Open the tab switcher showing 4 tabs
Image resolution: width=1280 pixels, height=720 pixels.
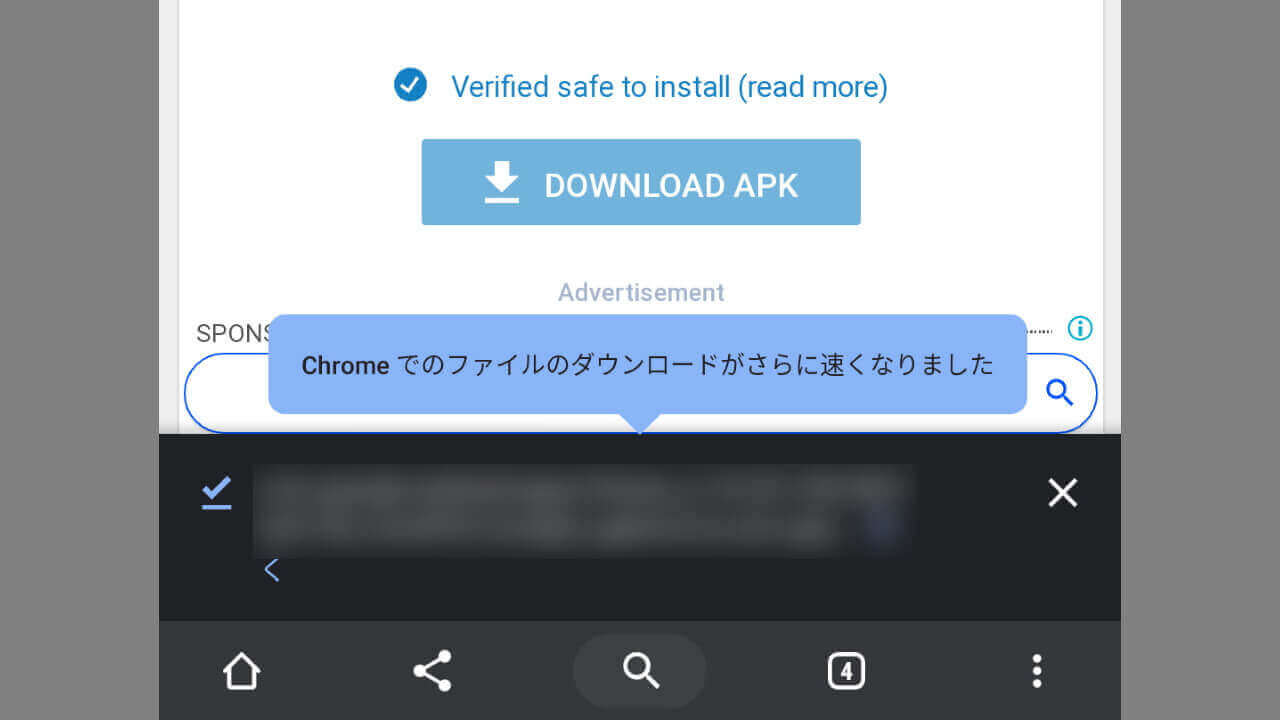pyautogui.click(x=846, y=671)
